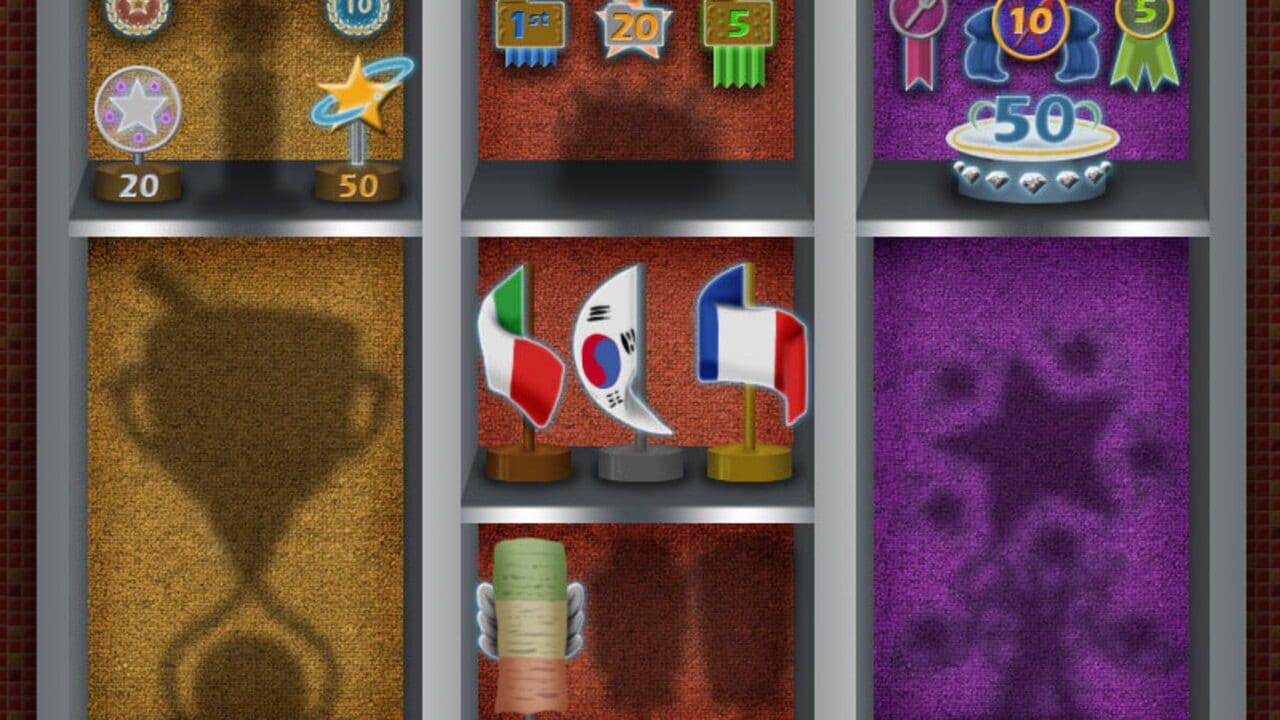Image resolution: width=1280 pixels, height=720 pixels.
Task: Open the gold star trophy marked 50
Action: 358,130
